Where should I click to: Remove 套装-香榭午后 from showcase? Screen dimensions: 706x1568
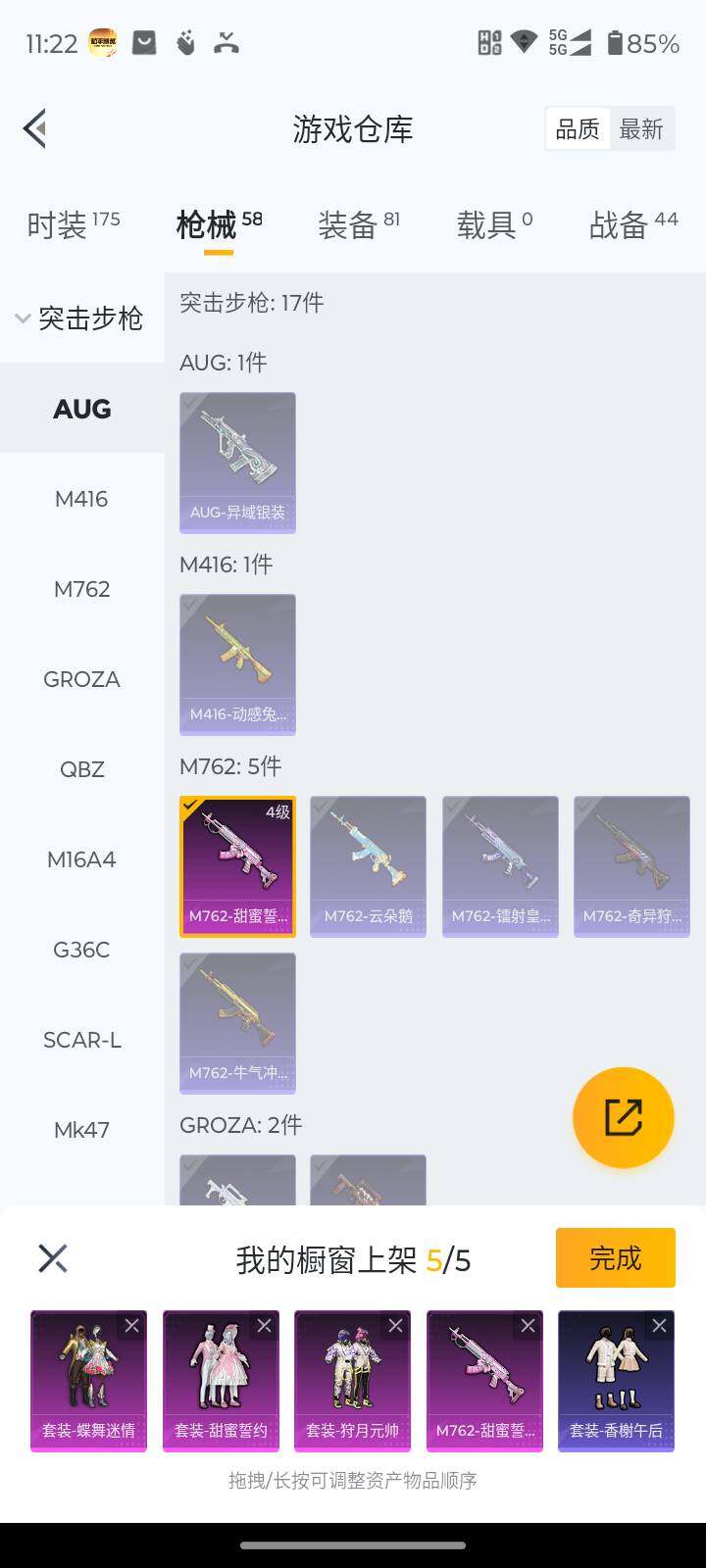click(x=659, y=1325)
